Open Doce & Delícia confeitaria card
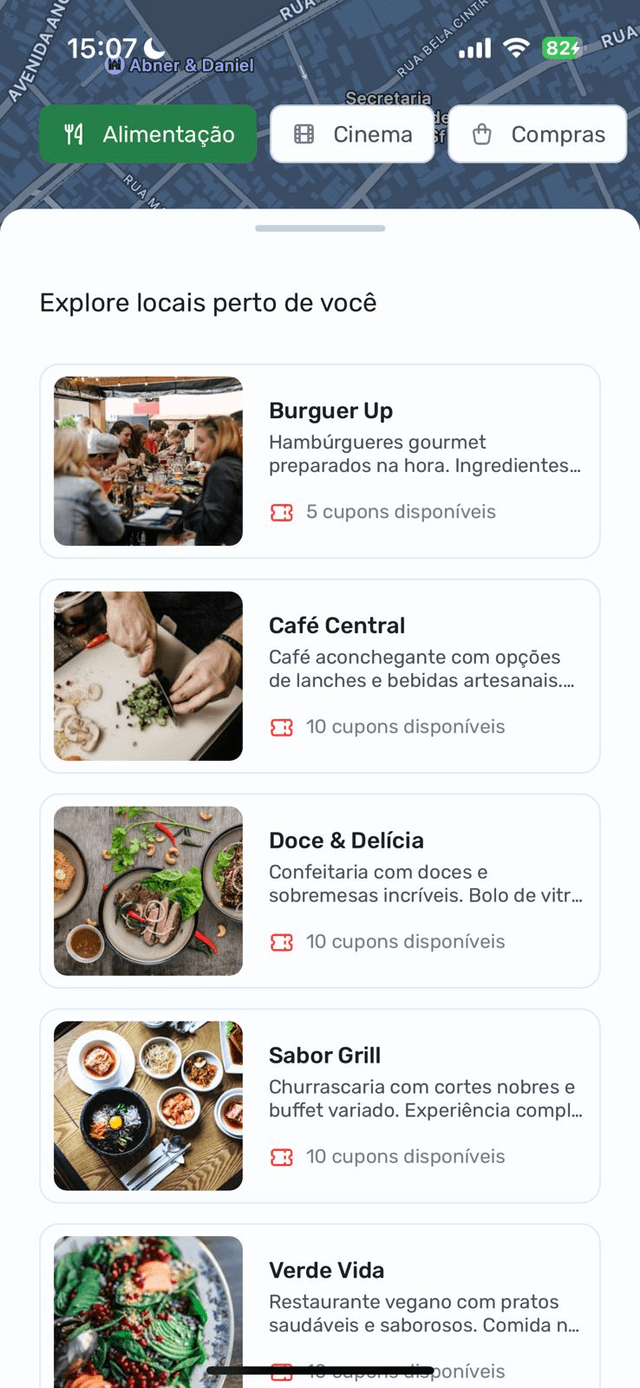Image resolution: width=640 pixels, height=1388 pixels. (x=320, y=891)
